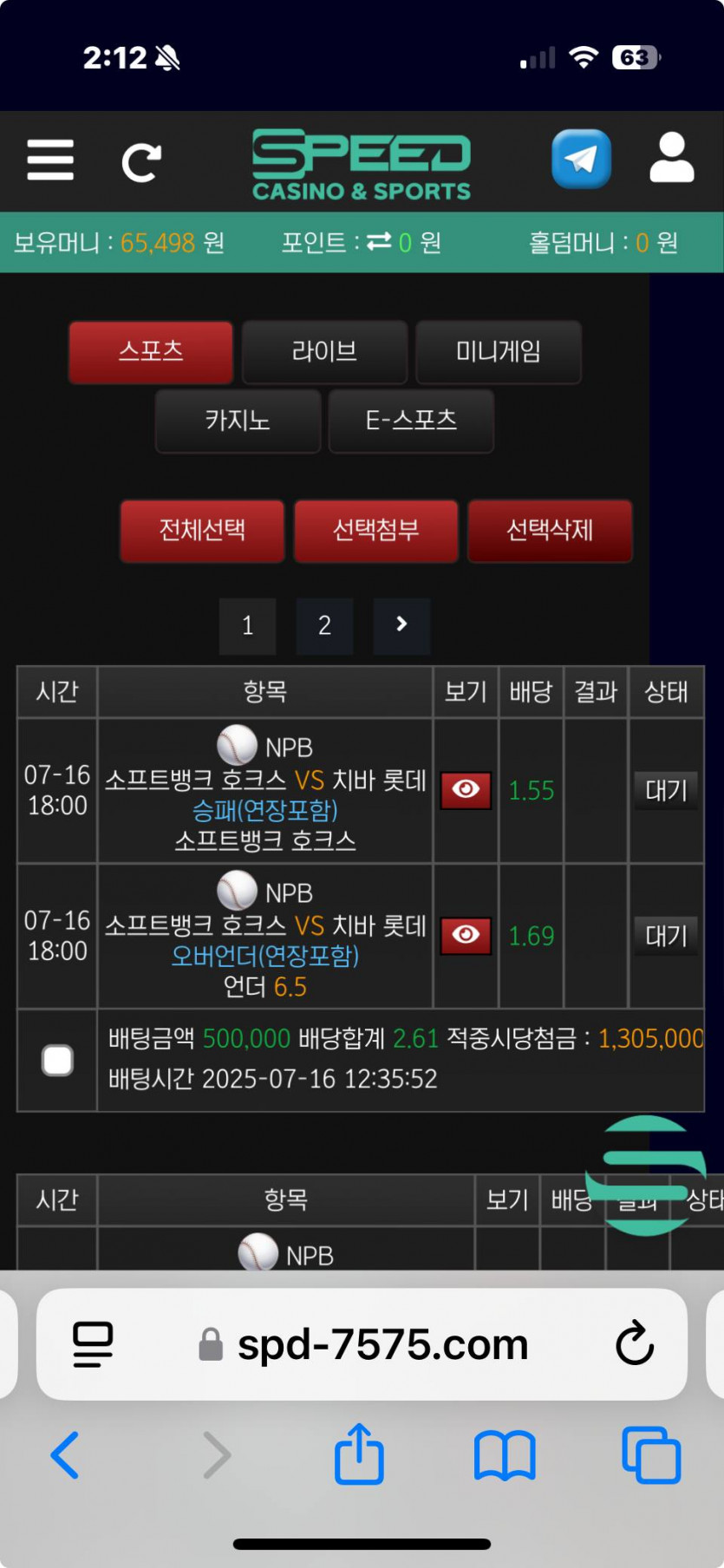
Task: Switch to the 미니게임 tab
Action: tap(499, 351)
